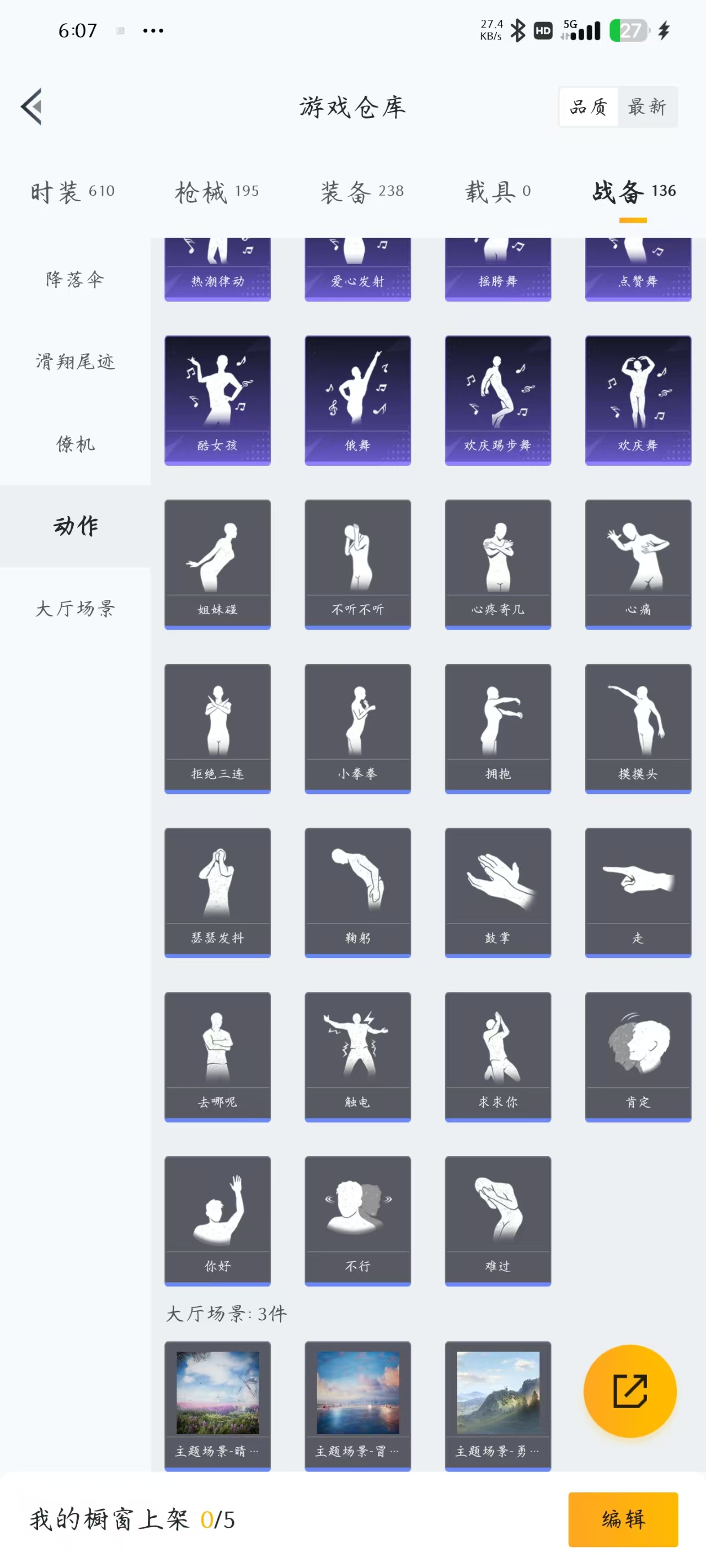Select 降落伞 in the side menu
This screenshot has height=1568, width=706.
pos(75,280)
